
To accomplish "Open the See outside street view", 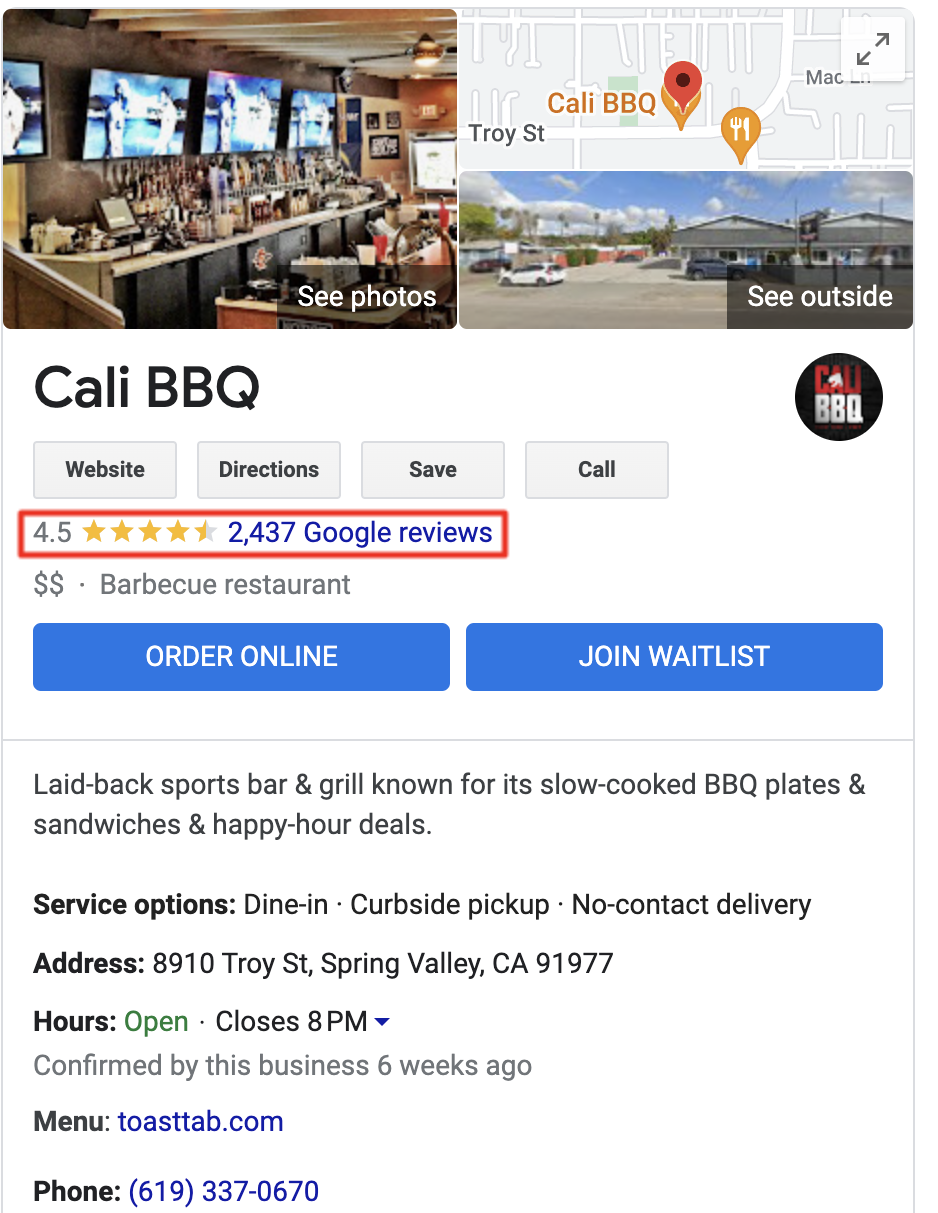I will pyautogui.click(x=686, y=250).
